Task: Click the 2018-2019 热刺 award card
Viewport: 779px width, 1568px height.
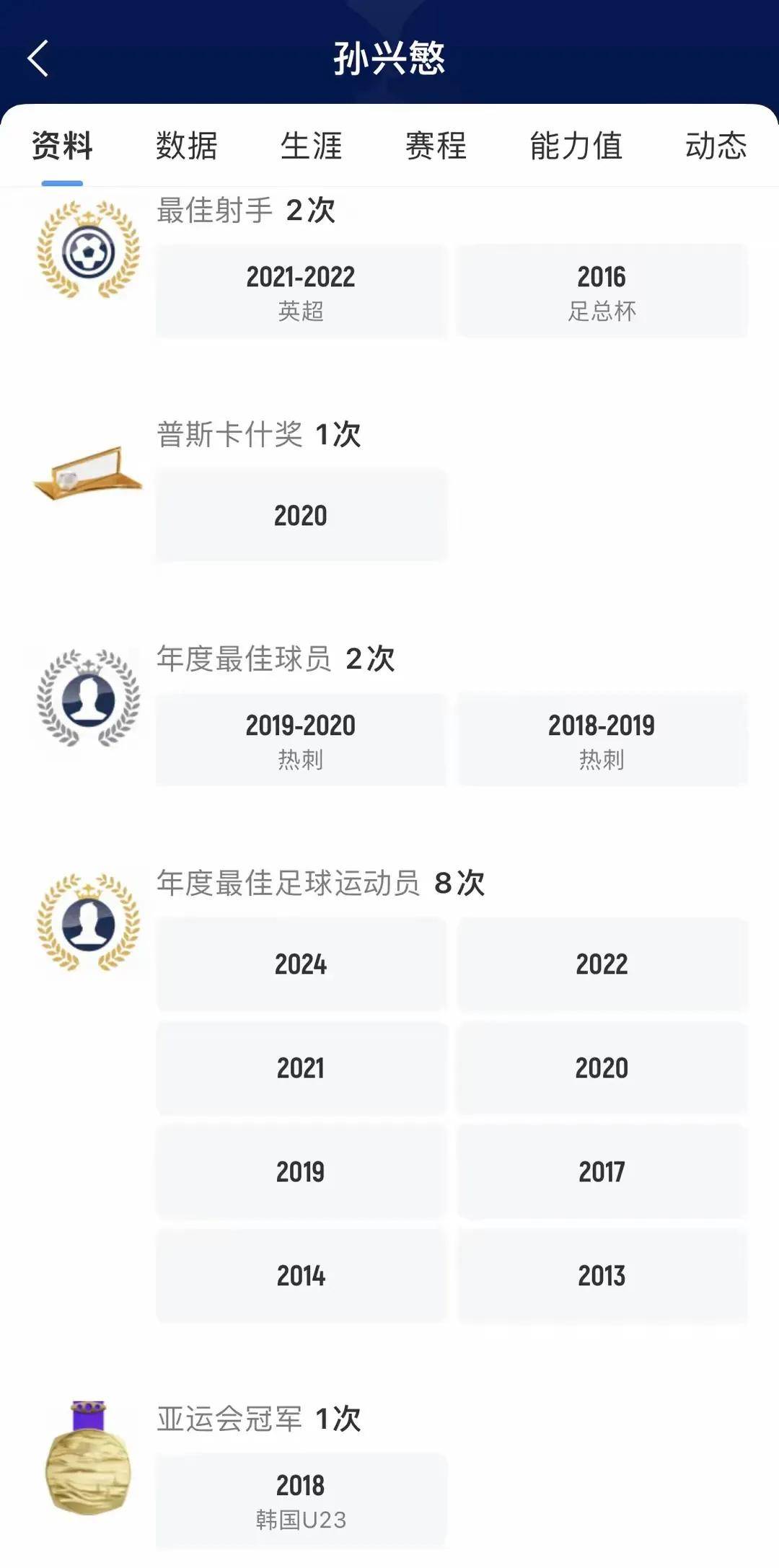Action: pyautogui.click(x=602, y=739)
